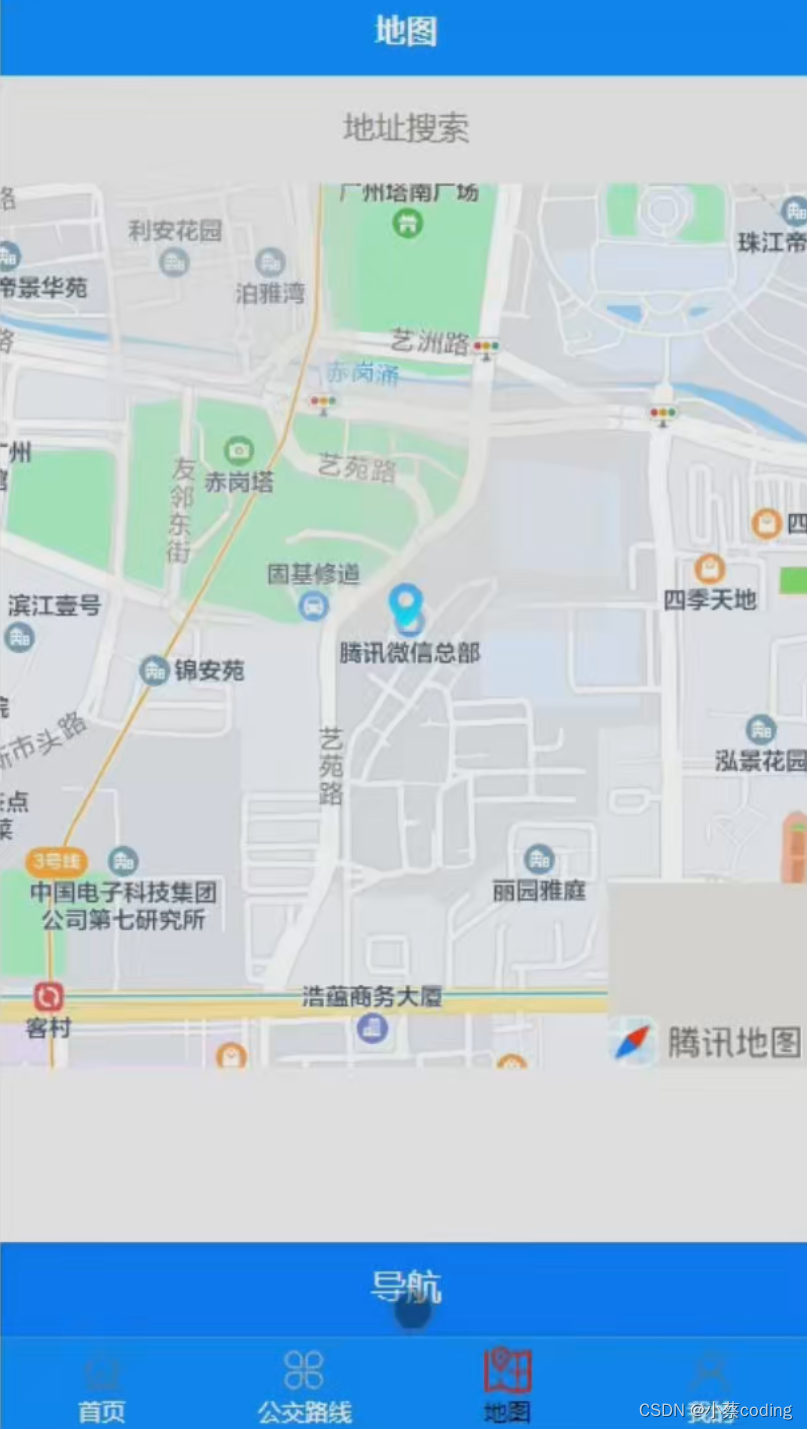808x1430 pixels.
Task: Tap the metro icon at 广州塔南广场
Action: pyautogui.click(x=405, y=225)
